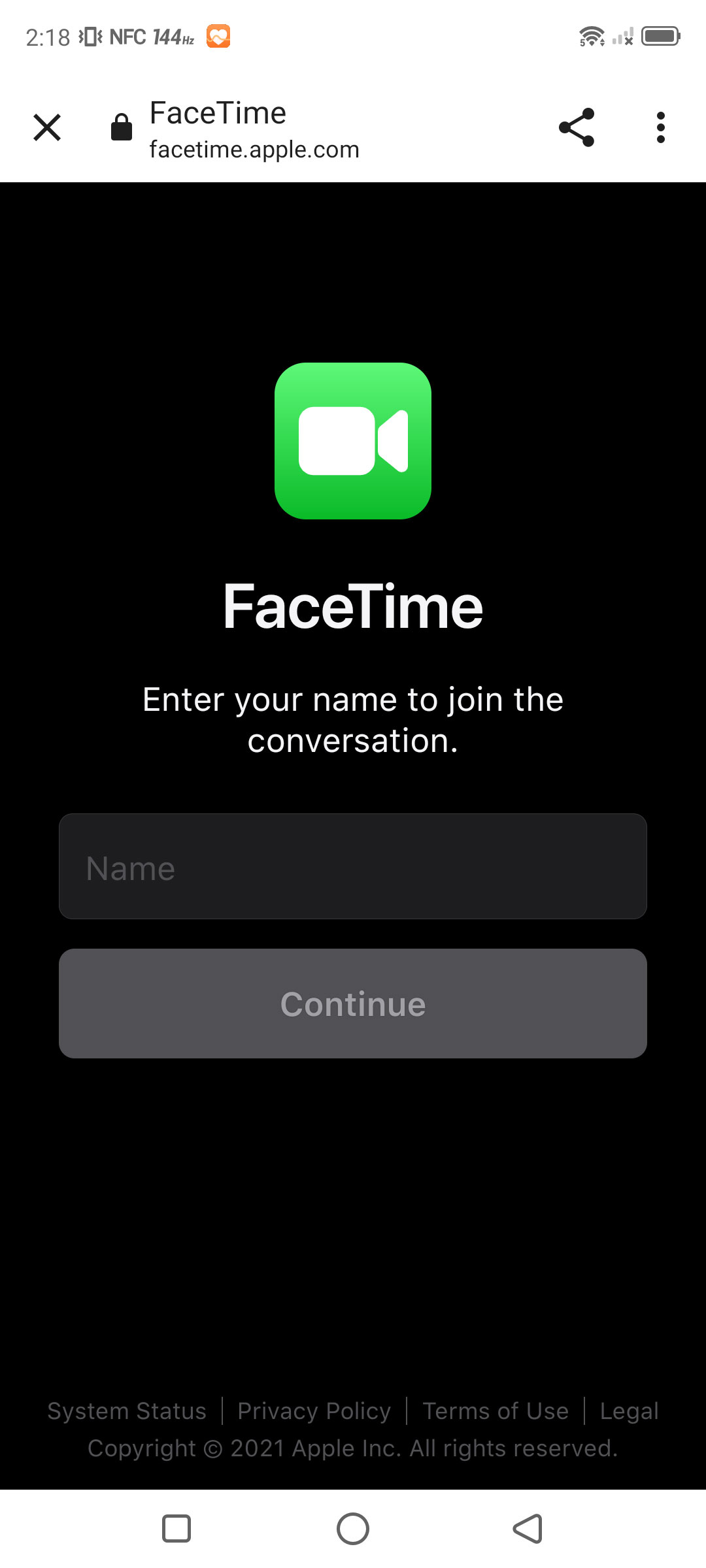Close the FaceTime browser tab
Viewport: 706px width, 1568px height.
coord(47,127)
